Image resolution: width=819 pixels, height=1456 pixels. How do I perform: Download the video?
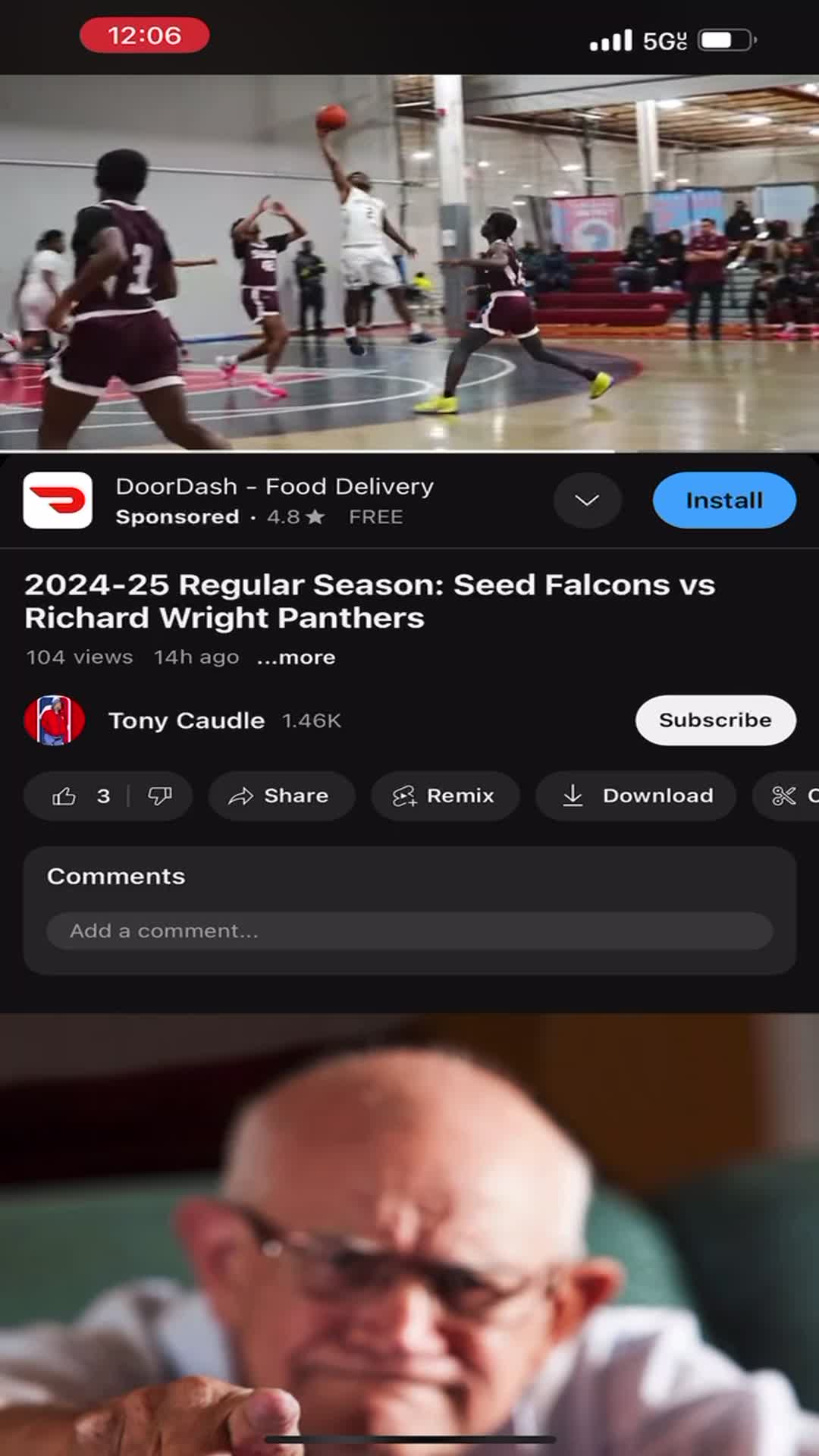[x=635, y=795]
